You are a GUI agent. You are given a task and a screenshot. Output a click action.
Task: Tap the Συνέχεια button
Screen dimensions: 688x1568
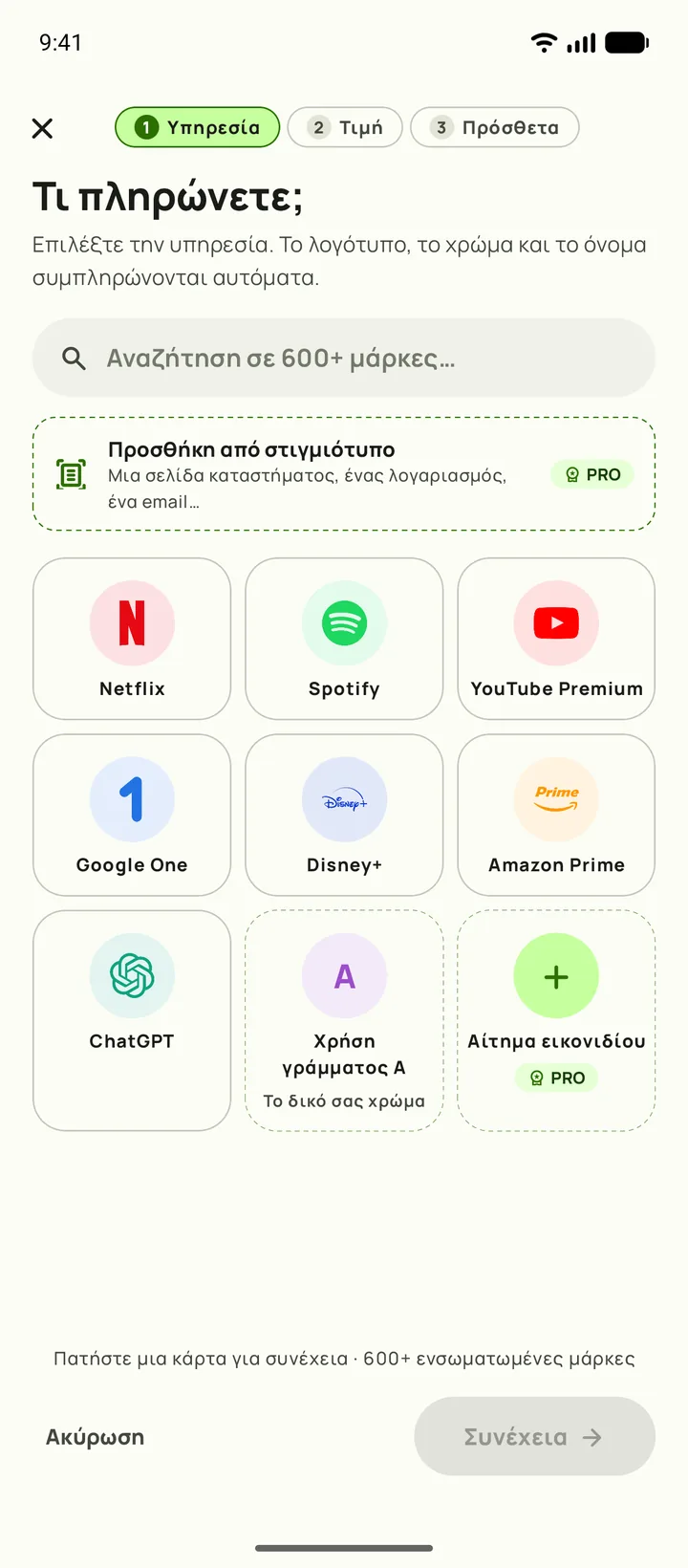pyautogui.click(x=534, y=1436)
